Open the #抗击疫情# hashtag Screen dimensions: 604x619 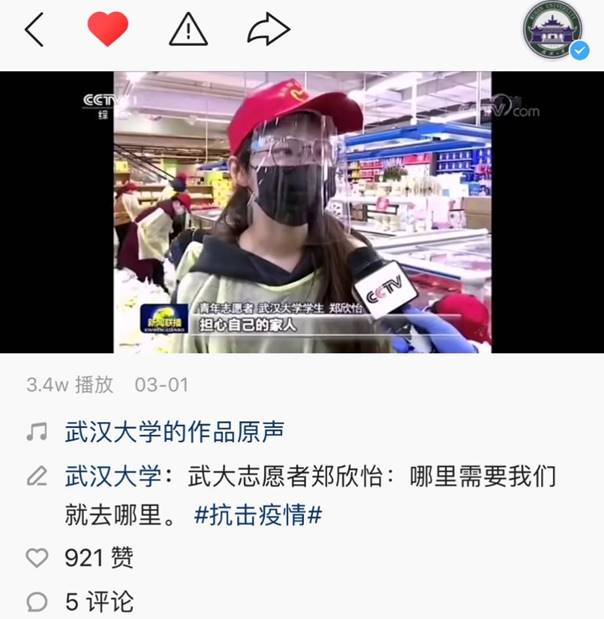point(257,516)
